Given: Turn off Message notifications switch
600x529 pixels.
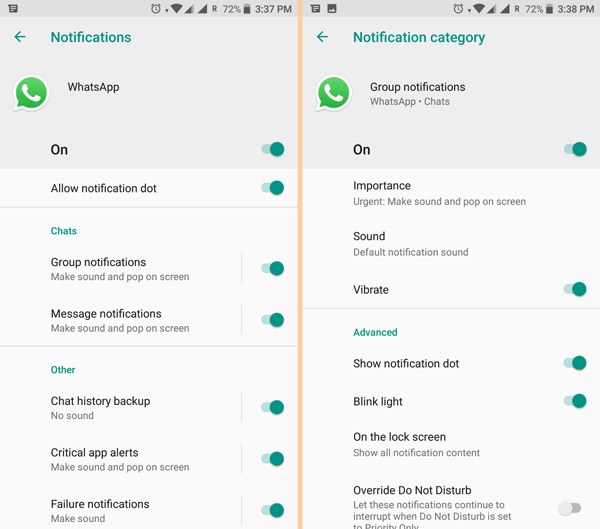Looking at the screenshot, I should pos(273,320).
